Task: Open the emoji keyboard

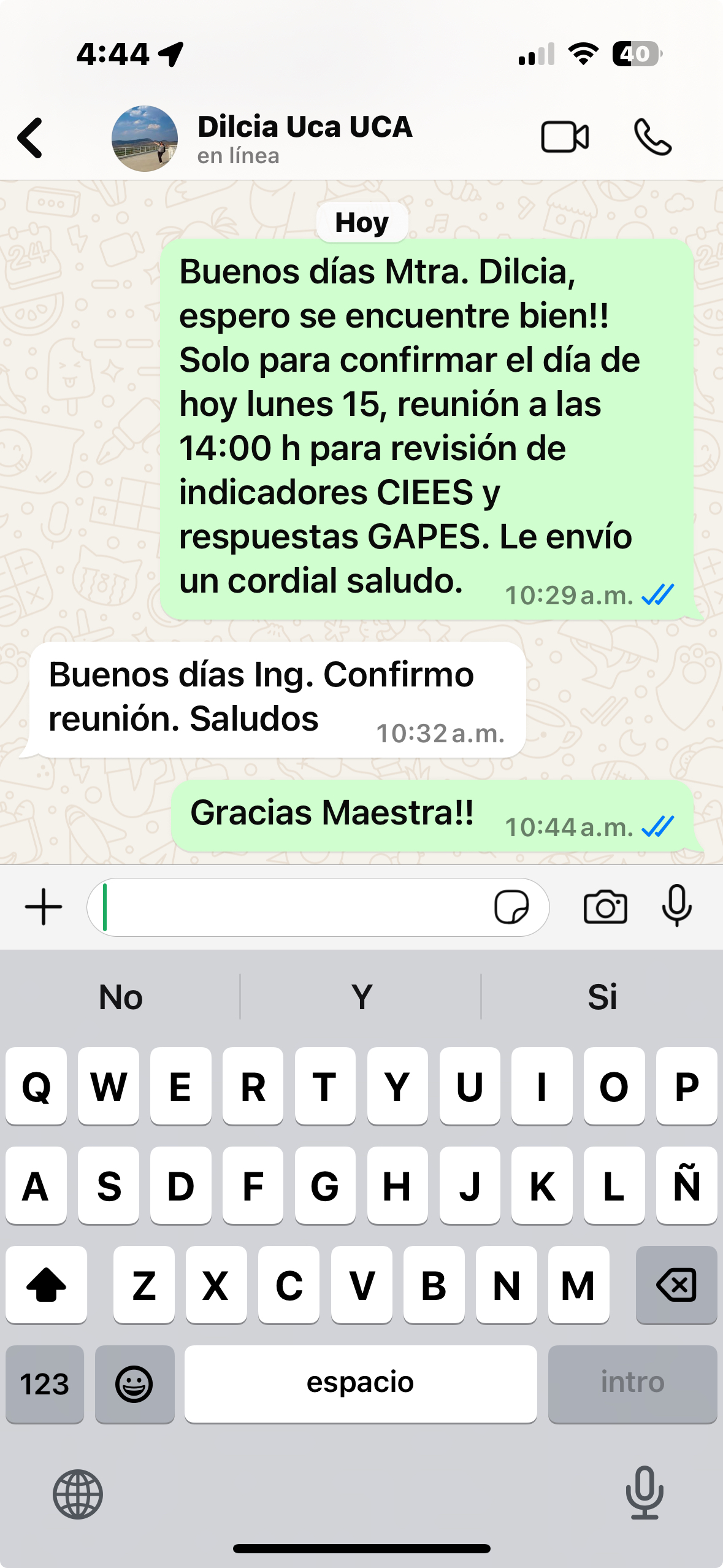Action: [134, 1384]
